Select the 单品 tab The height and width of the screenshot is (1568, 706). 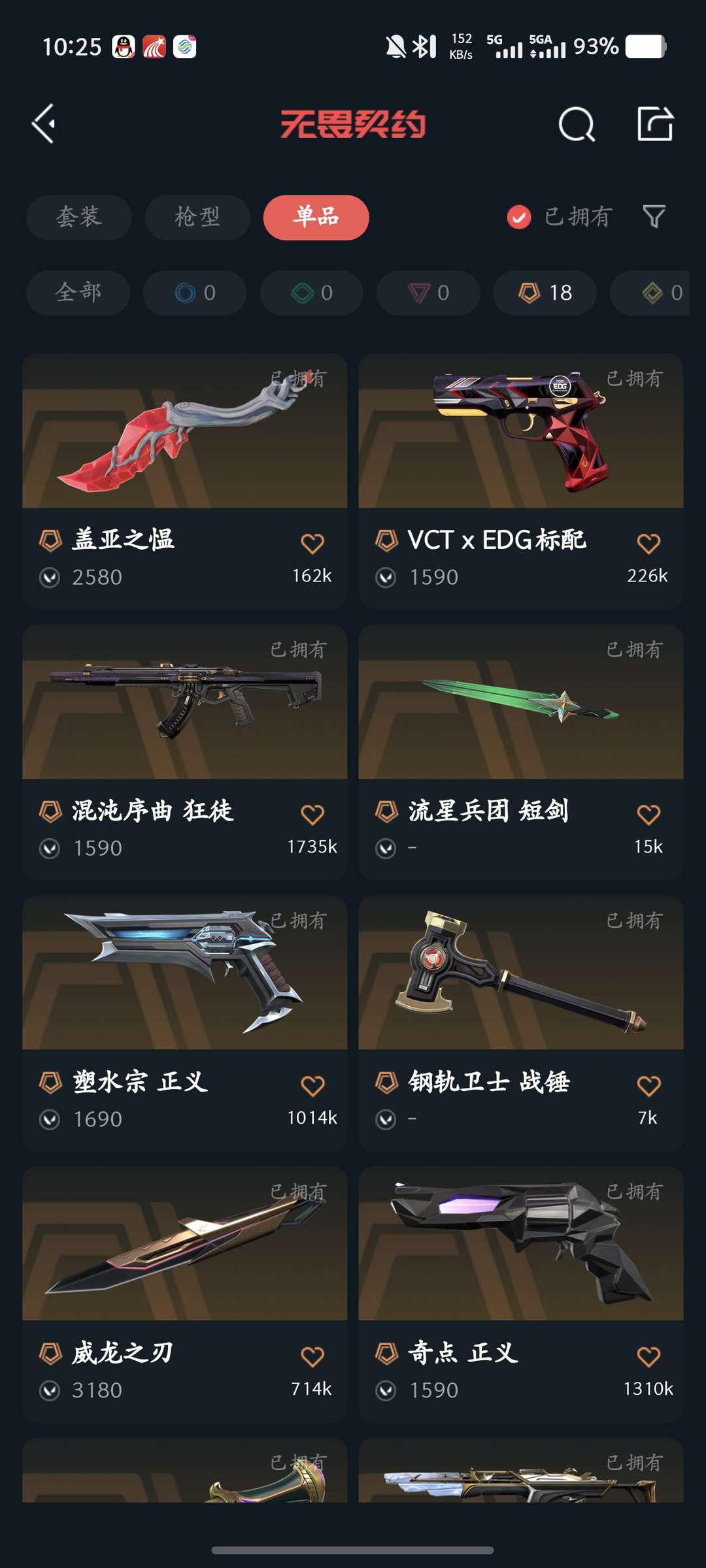pyautogui.click(x=316, y=217)
